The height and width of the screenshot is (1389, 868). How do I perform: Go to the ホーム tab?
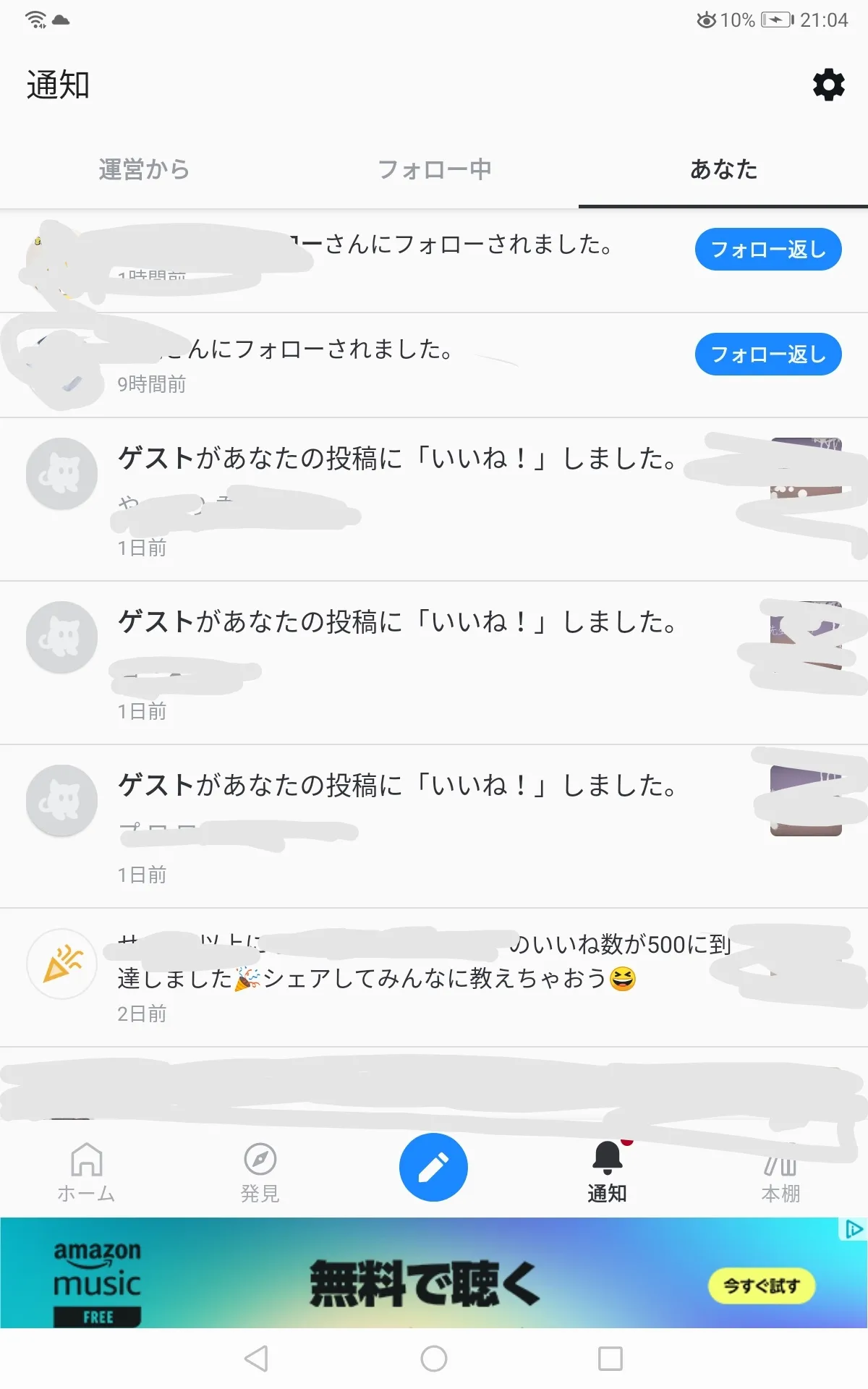click(x=86, y=1172)
